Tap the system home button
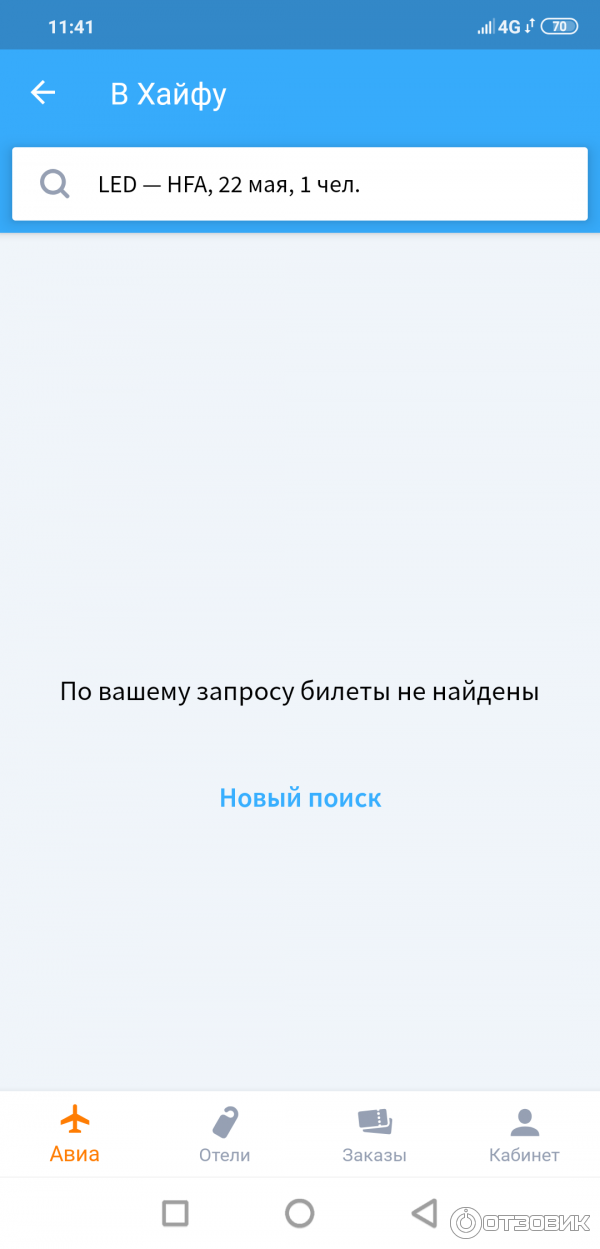This screenshot has height=1249, width=600. (300, 1213)
